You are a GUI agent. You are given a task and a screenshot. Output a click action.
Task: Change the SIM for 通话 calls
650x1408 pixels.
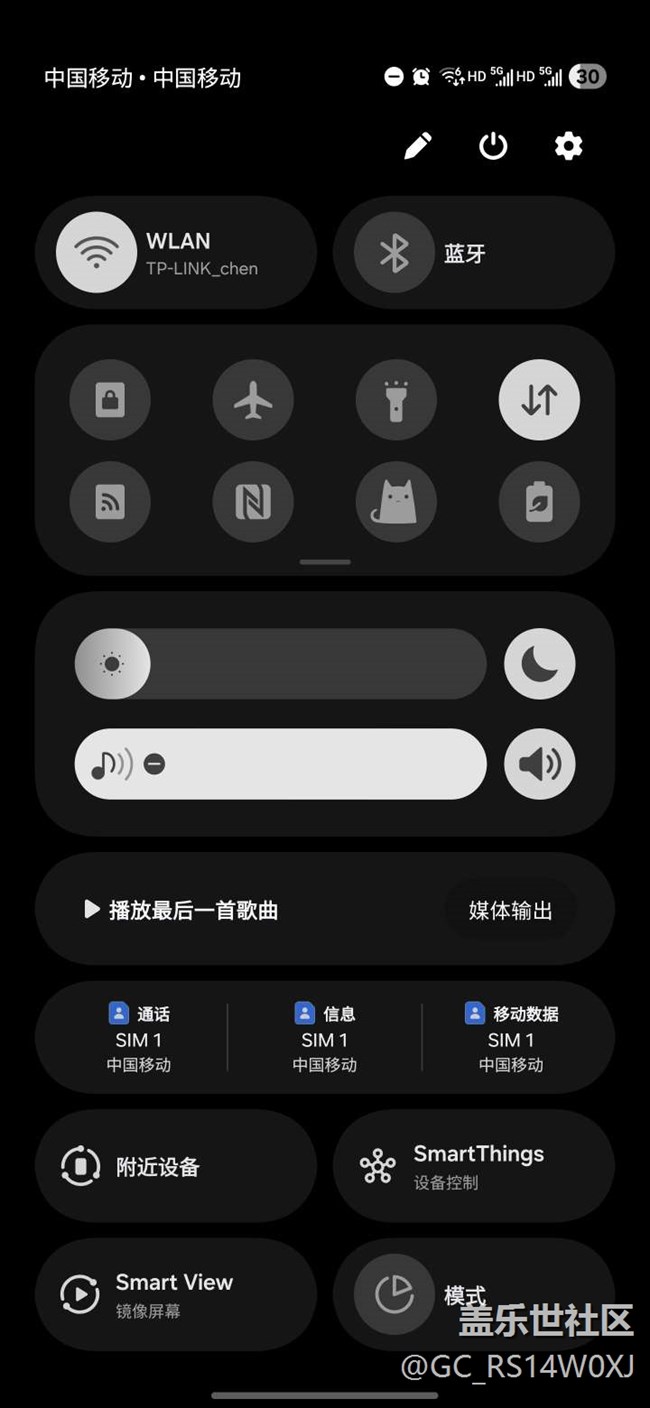[138, 1038]
